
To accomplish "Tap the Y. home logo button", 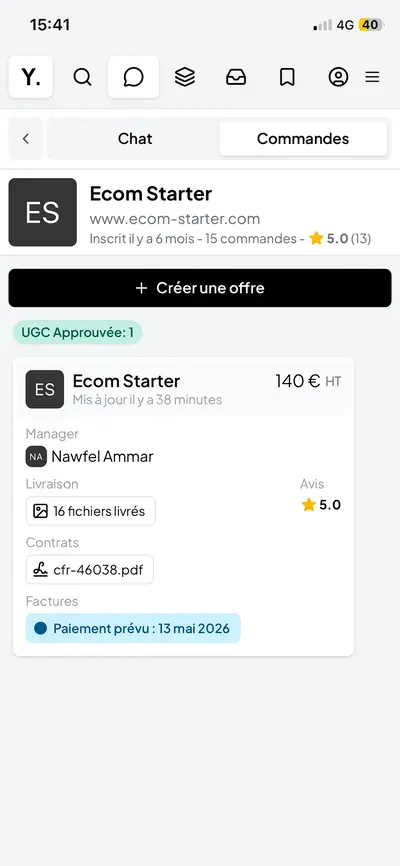I will tap(31, 77).
